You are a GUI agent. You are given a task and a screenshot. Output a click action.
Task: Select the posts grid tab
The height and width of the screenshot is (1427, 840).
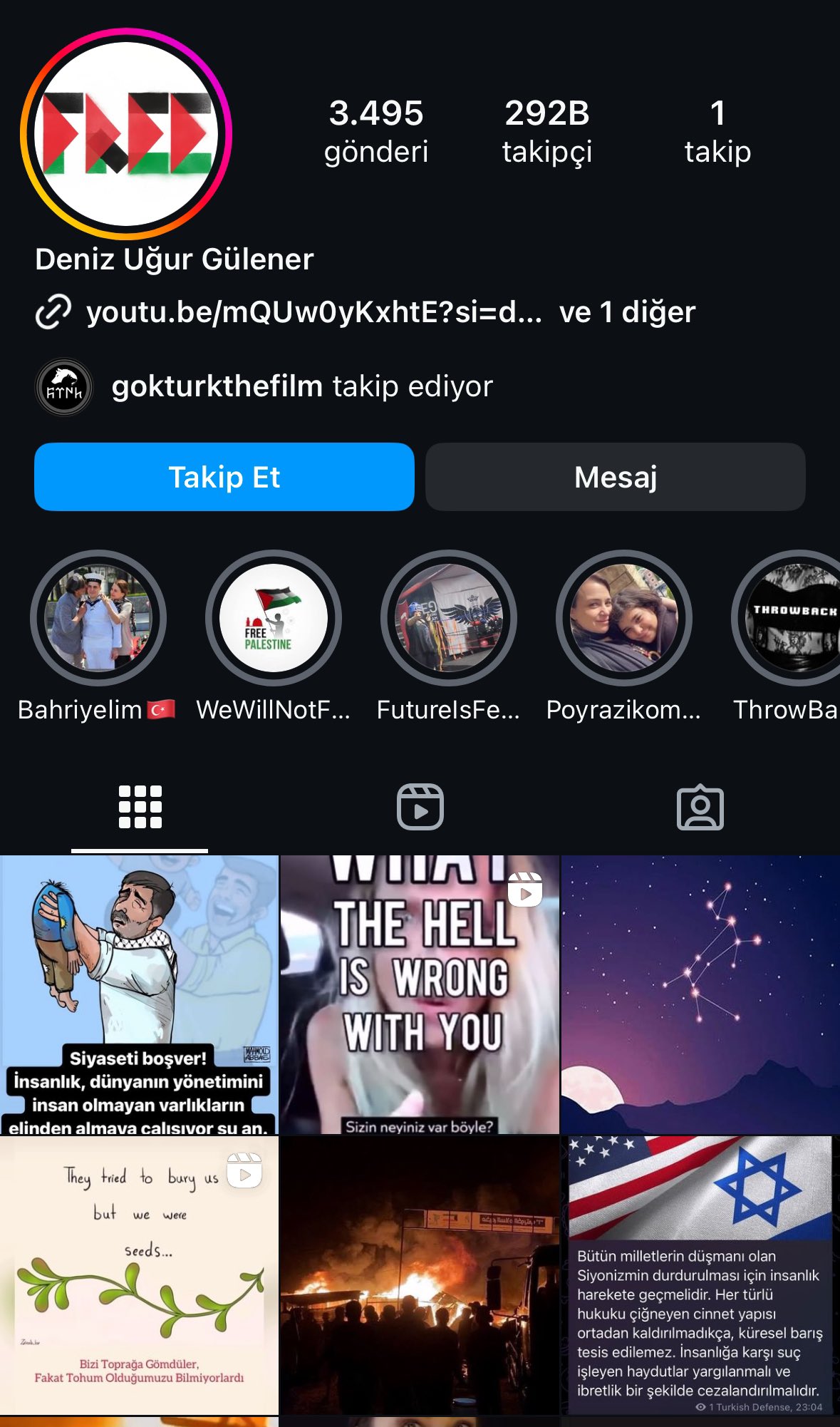point(140,807)
